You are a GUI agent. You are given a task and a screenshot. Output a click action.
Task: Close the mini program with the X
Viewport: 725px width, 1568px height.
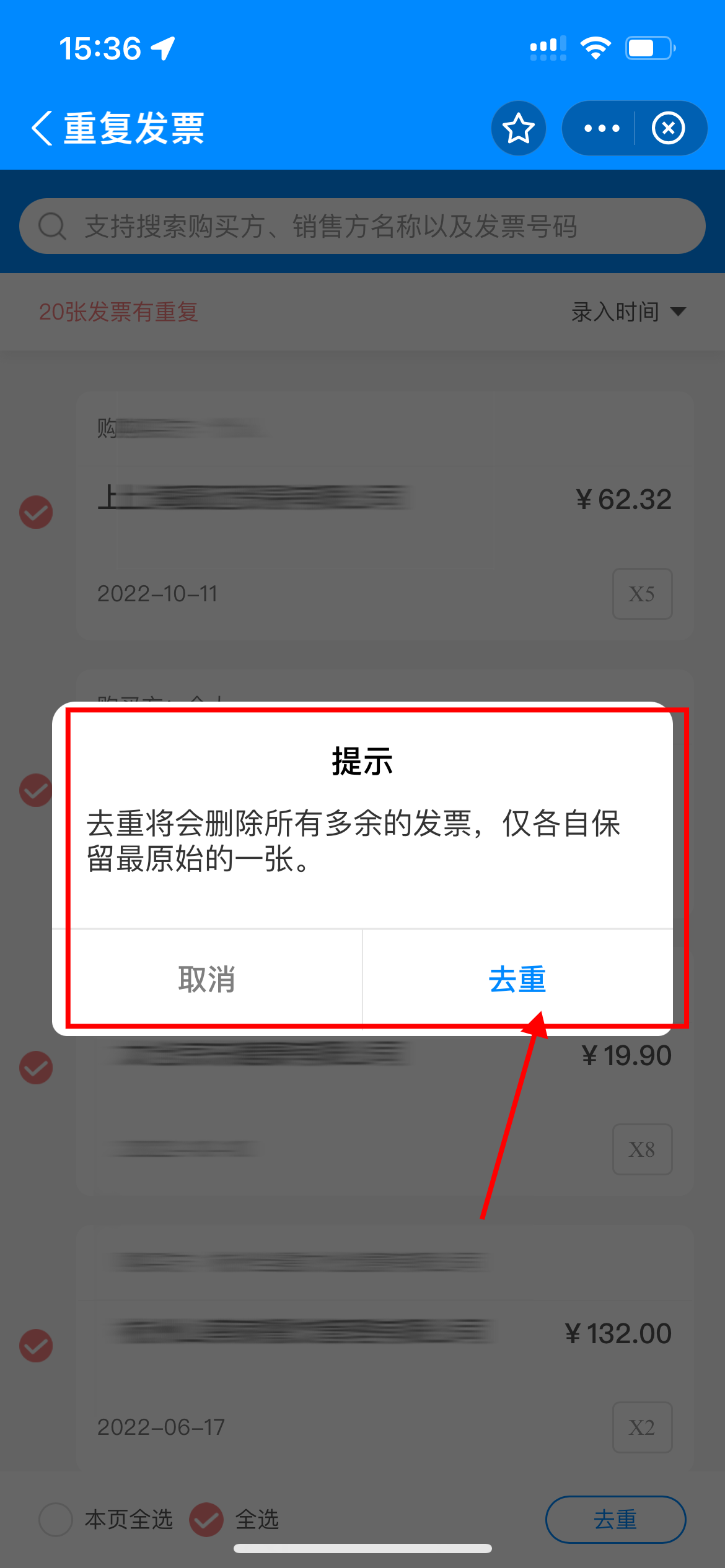pyautogui.click(x=668, y=129)
